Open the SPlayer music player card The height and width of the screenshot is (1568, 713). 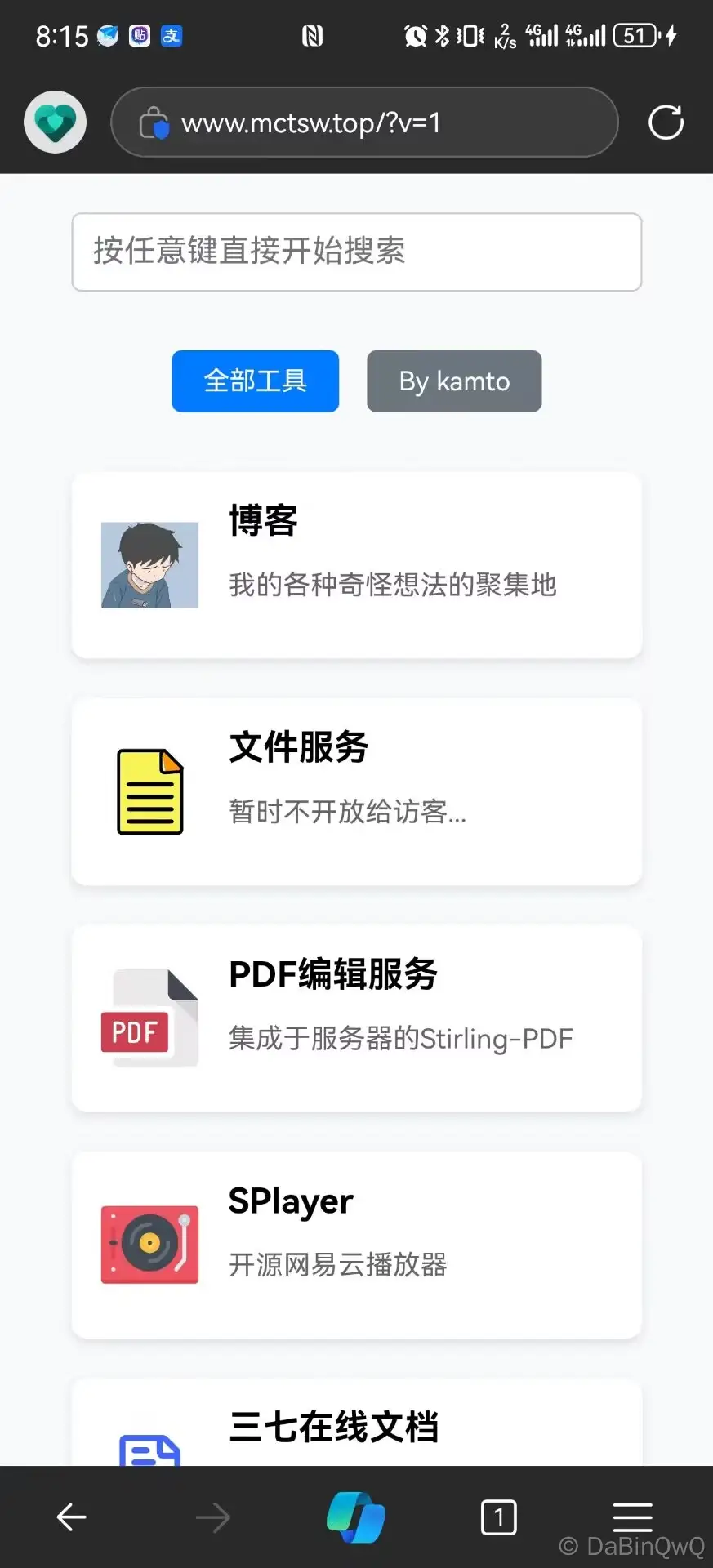[x=356, y=1245]
